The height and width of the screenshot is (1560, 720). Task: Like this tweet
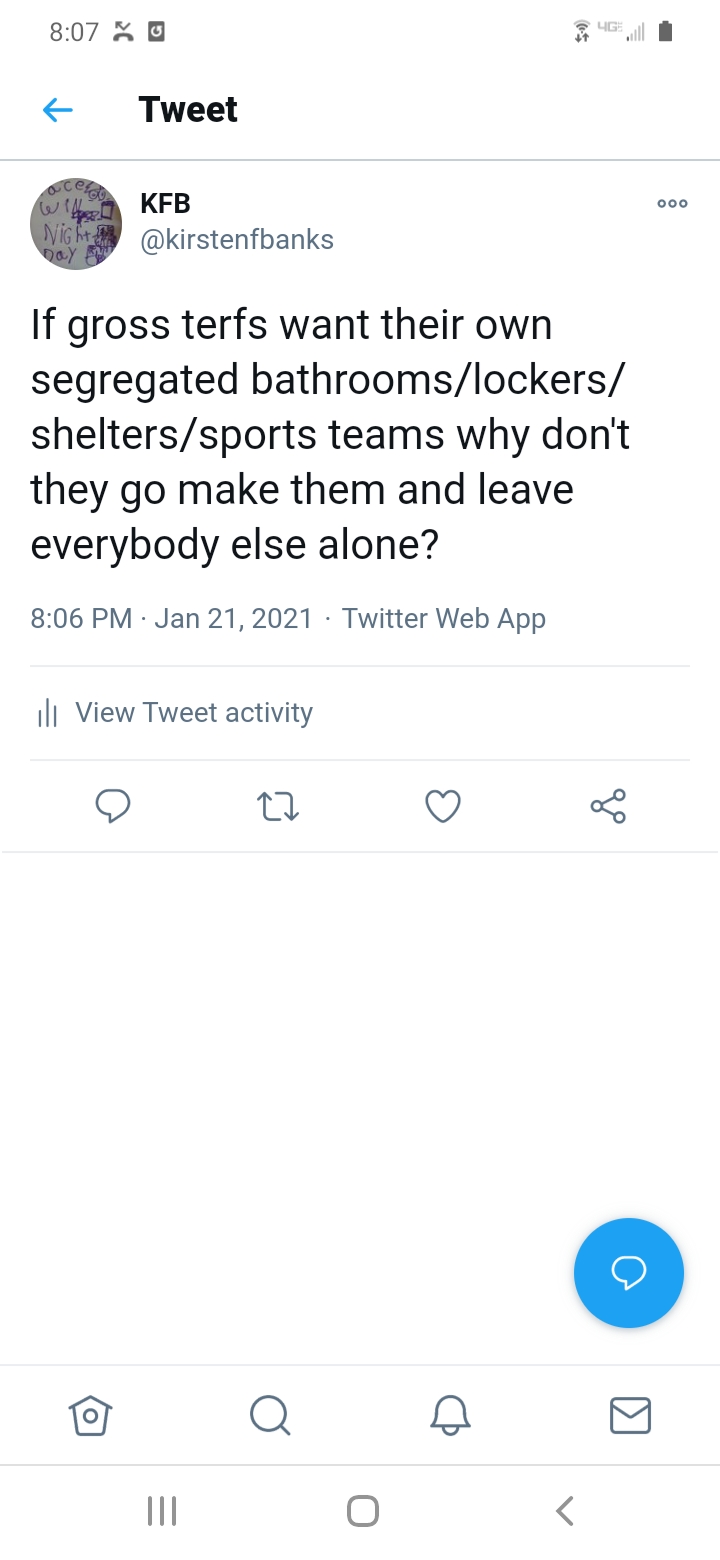(443, 806)
